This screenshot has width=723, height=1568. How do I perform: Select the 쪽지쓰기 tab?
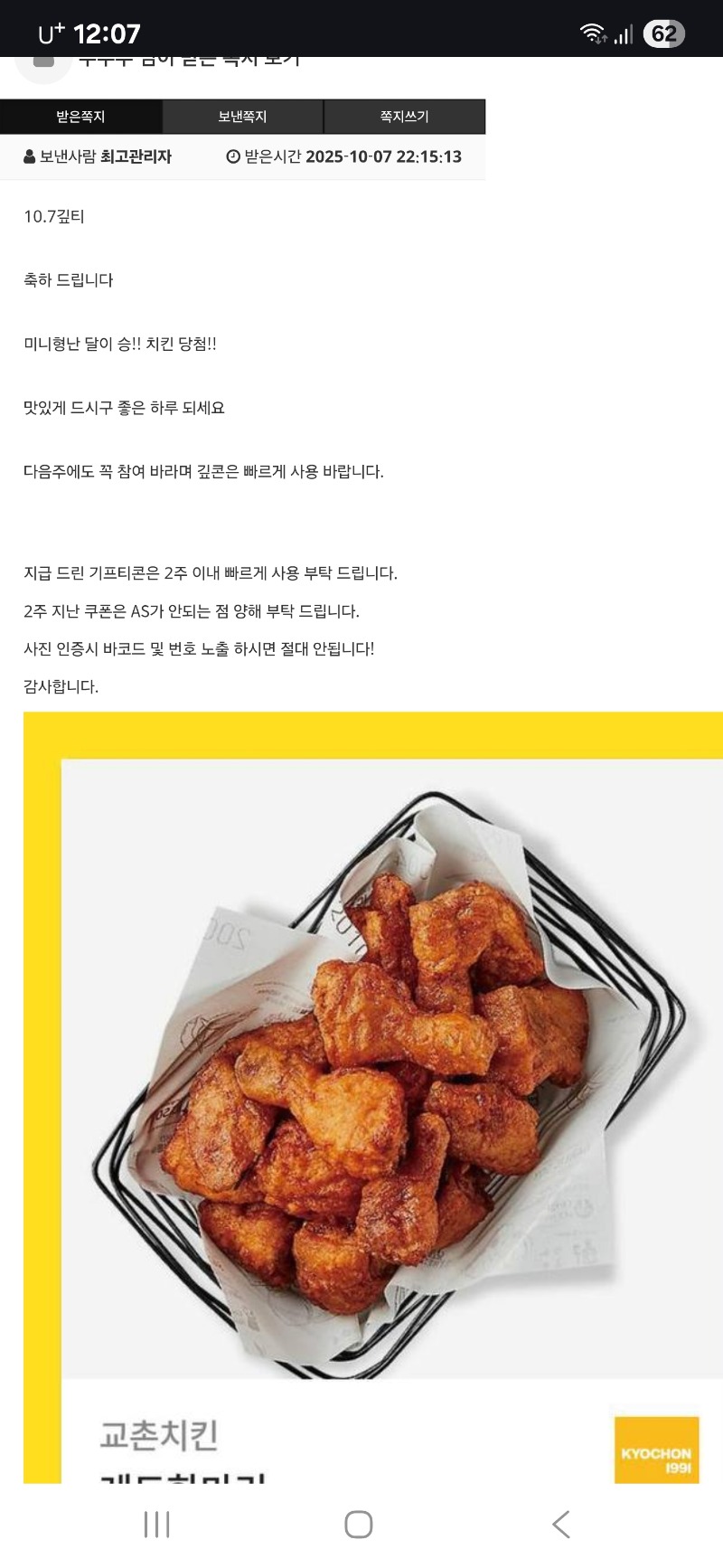[404, 117]
